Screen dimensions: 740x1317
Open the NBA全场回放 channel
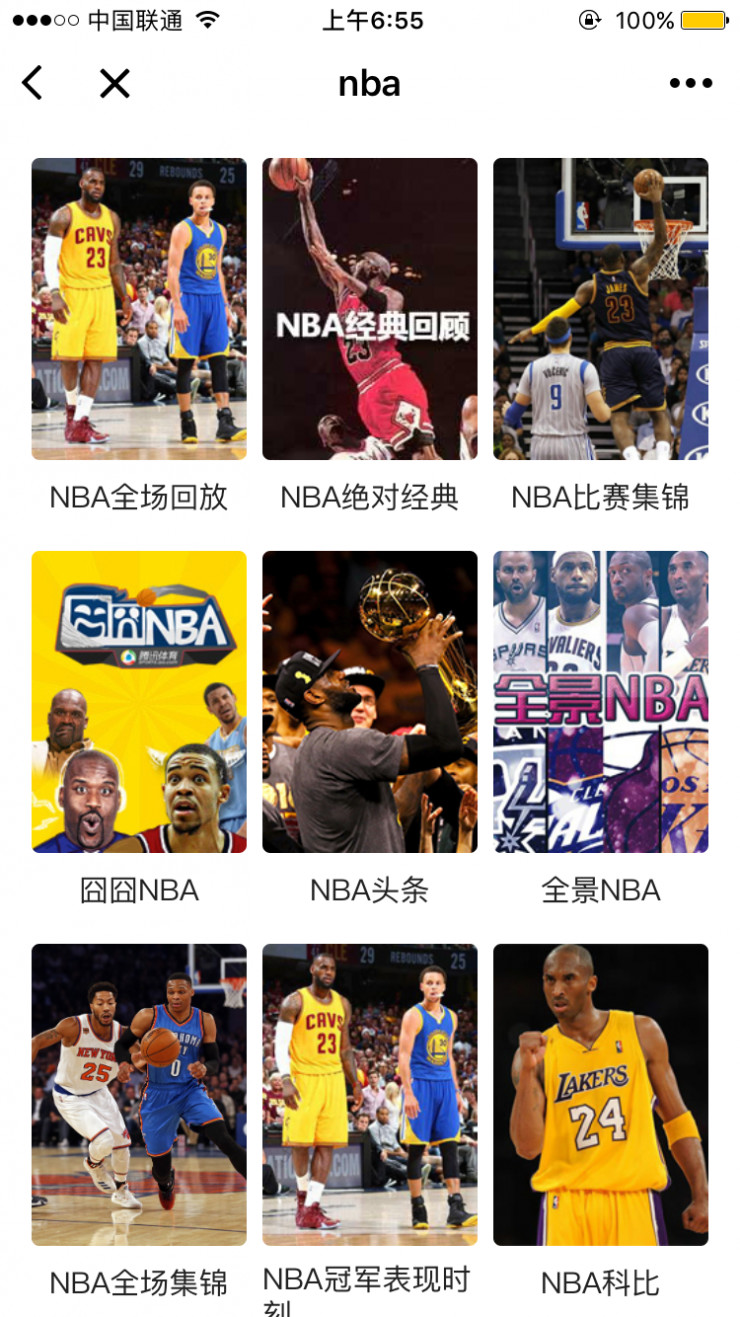click(138, 497)
